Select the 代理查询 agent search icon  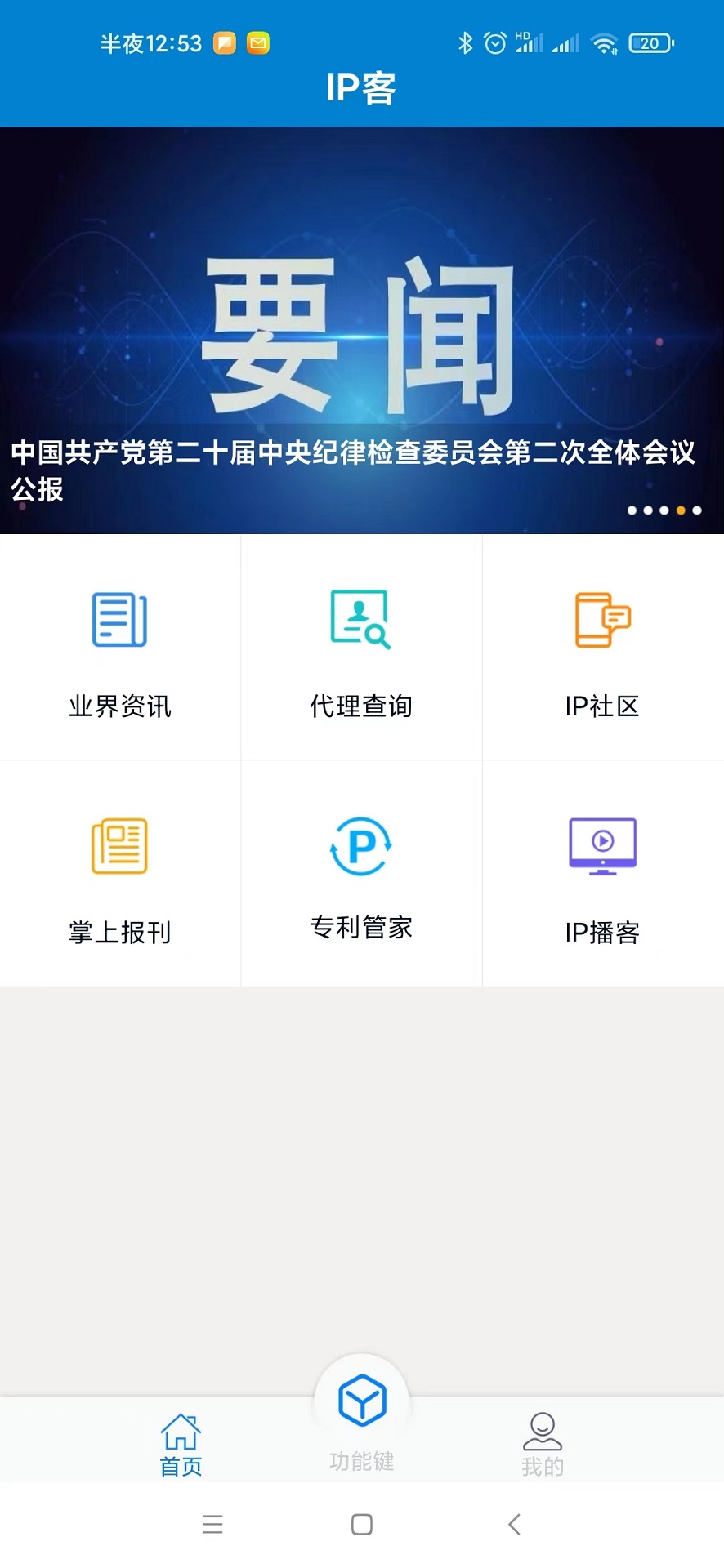pyautogui.click(x=360, y=619)
